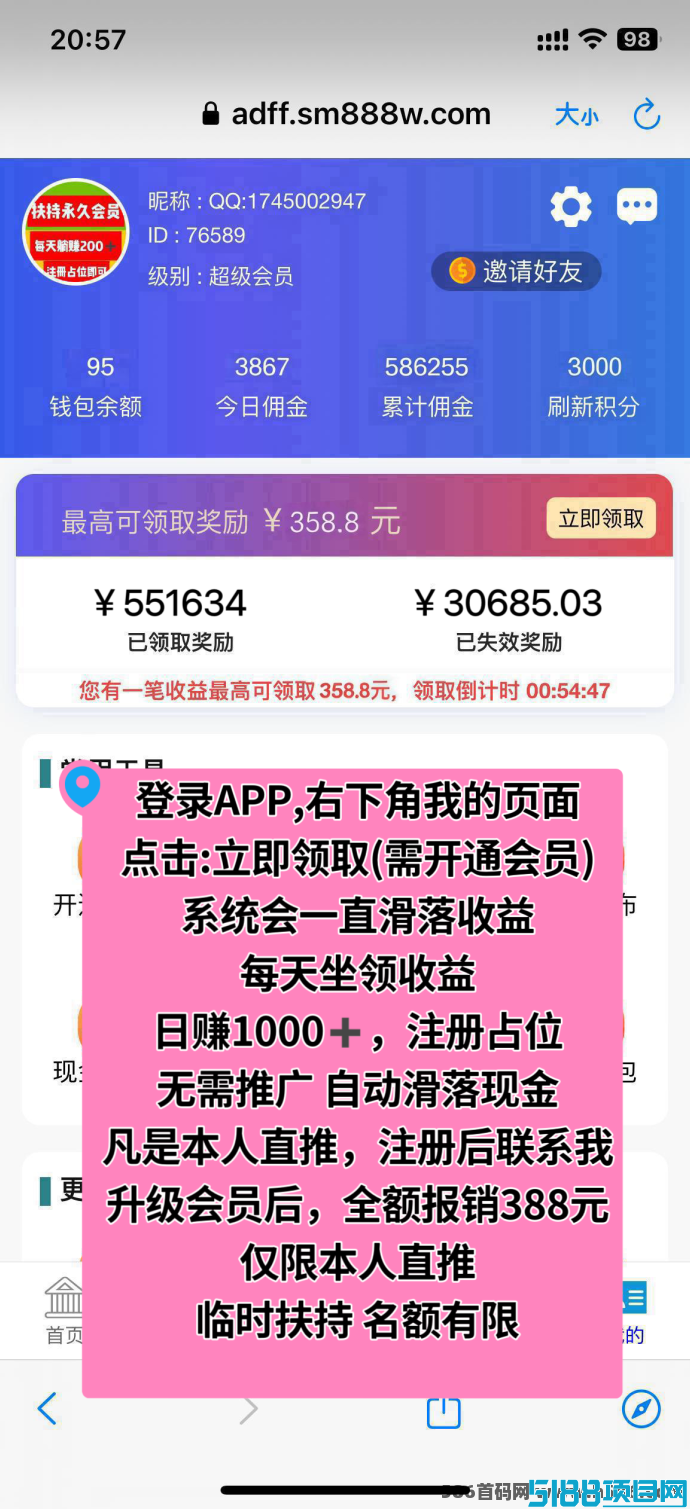Open the messages chat bubble icon

[x=637, y=206]
